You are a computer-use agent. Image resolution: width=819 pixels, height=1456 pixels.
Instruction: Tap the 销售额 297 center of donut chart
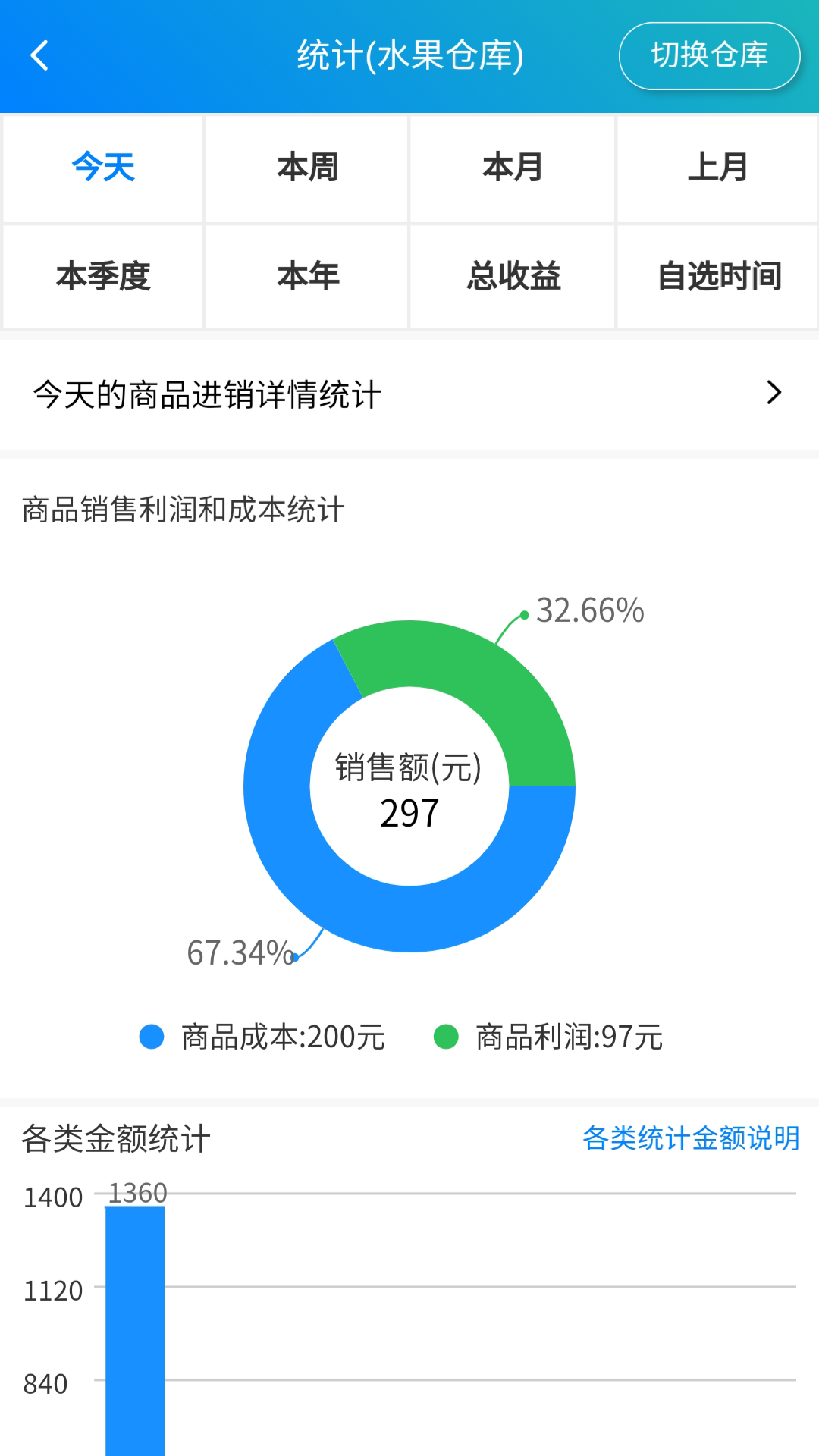[409, 789]
